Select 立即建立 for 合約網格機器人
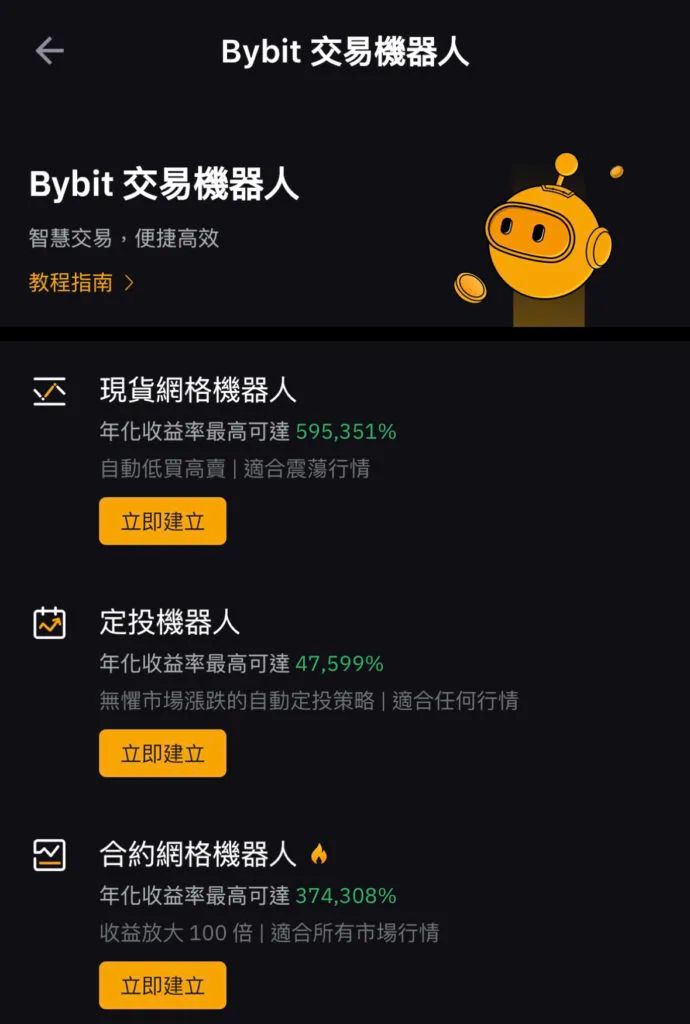This screenshot has height=1024, width=690. click(x=162, y=985)
